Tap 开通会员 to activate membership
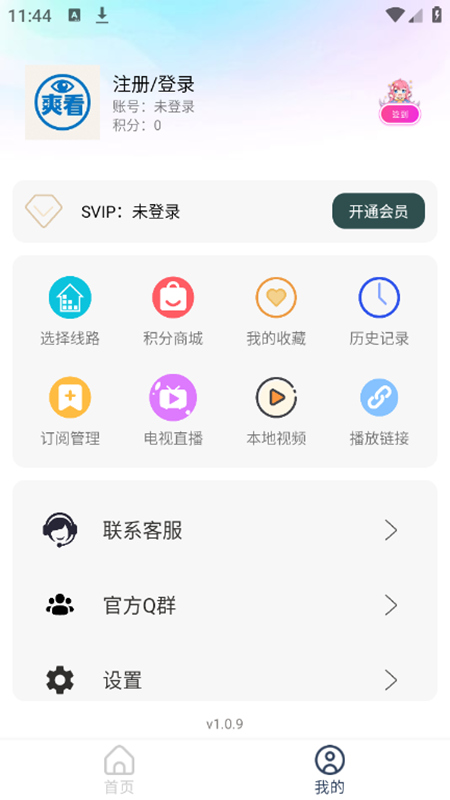Image resolution: width=450 pixels, height=800 pixels. 378,211
